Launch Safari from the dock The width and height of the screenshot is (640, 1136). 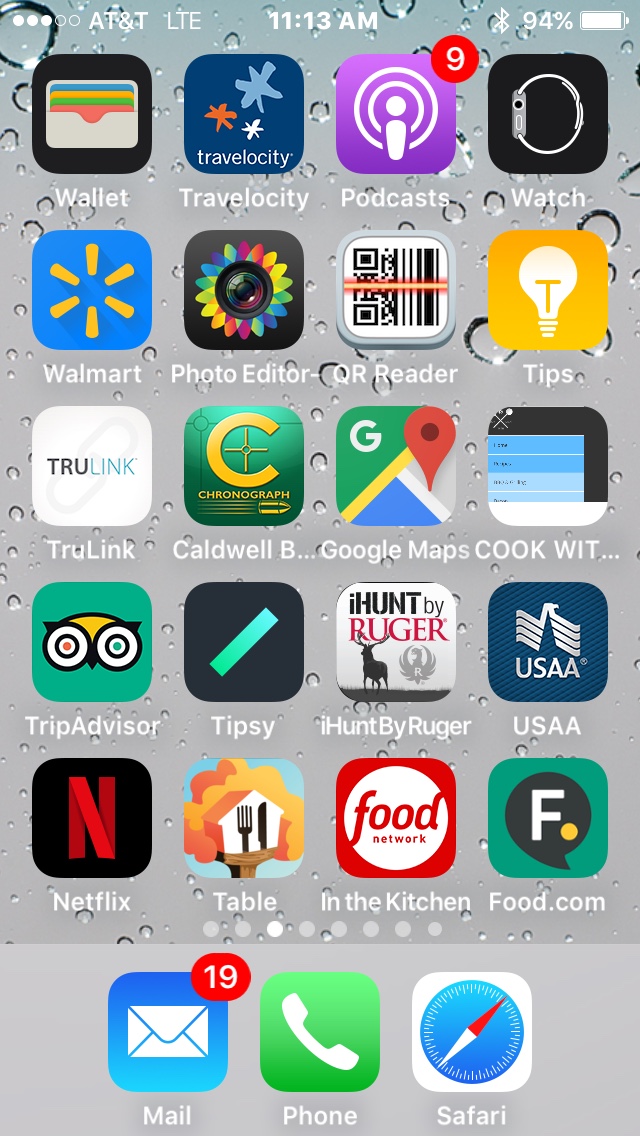click(472, 1032)
